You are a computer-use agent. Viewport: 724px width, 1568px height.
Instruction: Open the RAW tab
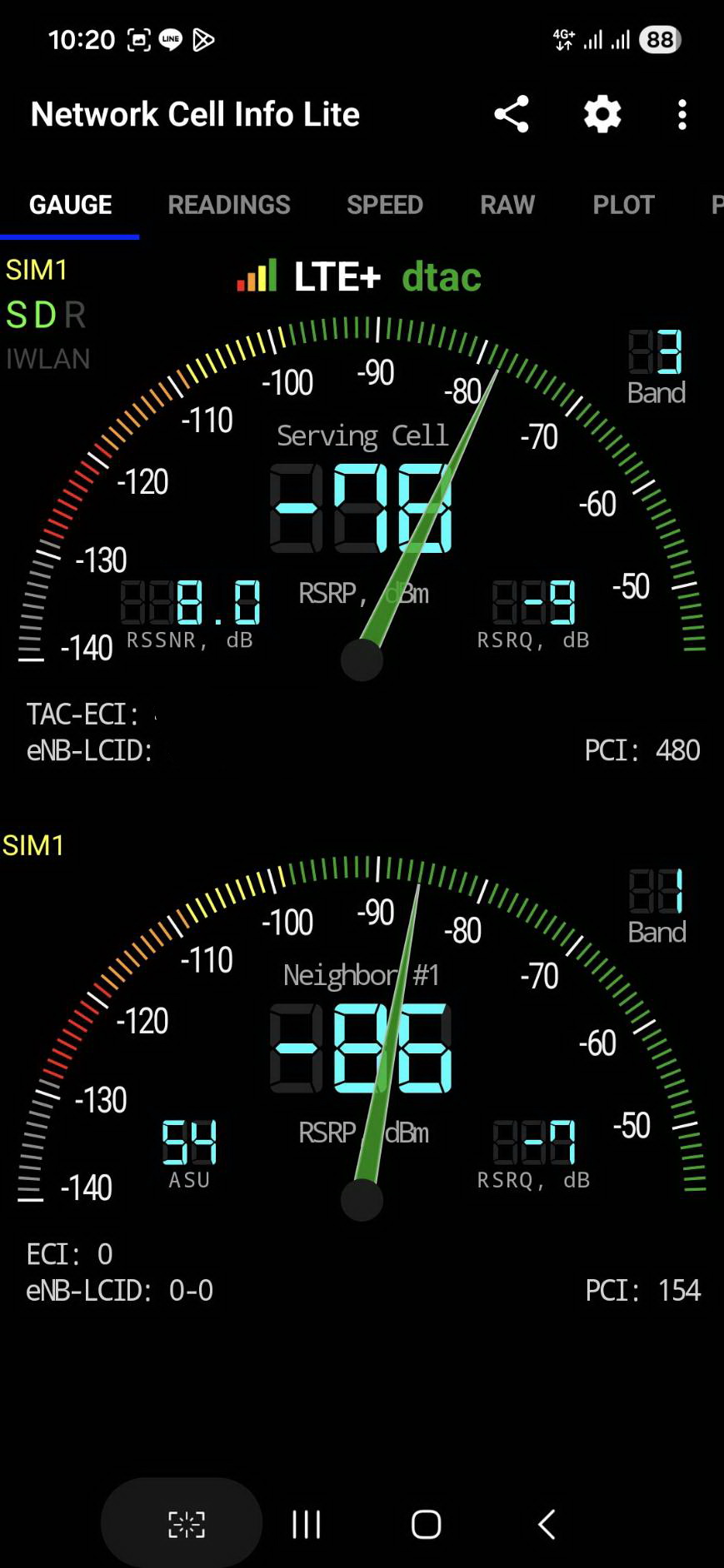tap(507, 205)
